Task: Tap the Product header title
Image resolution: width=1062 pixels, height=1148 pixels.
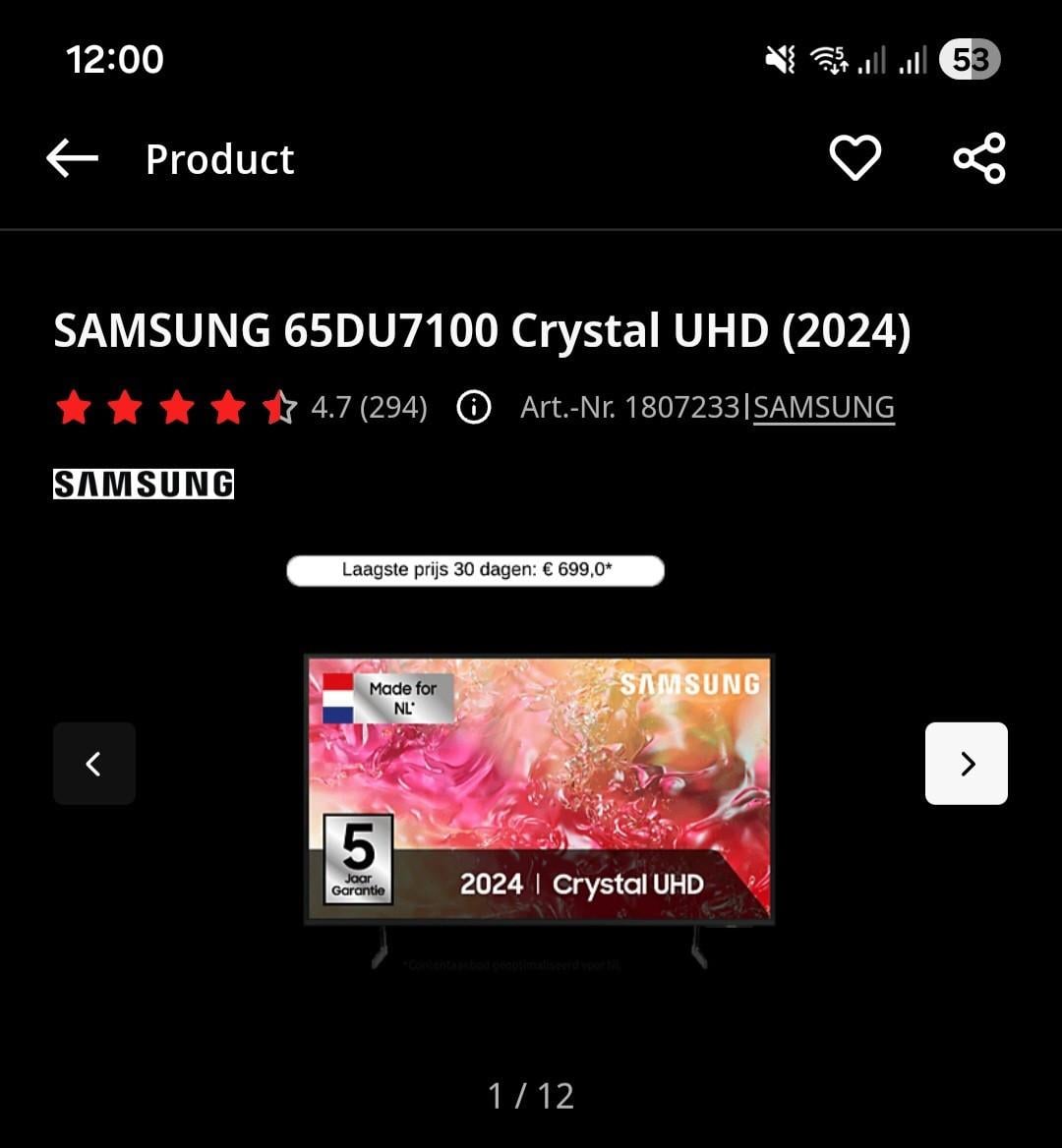Action: (x=219, y=157)
